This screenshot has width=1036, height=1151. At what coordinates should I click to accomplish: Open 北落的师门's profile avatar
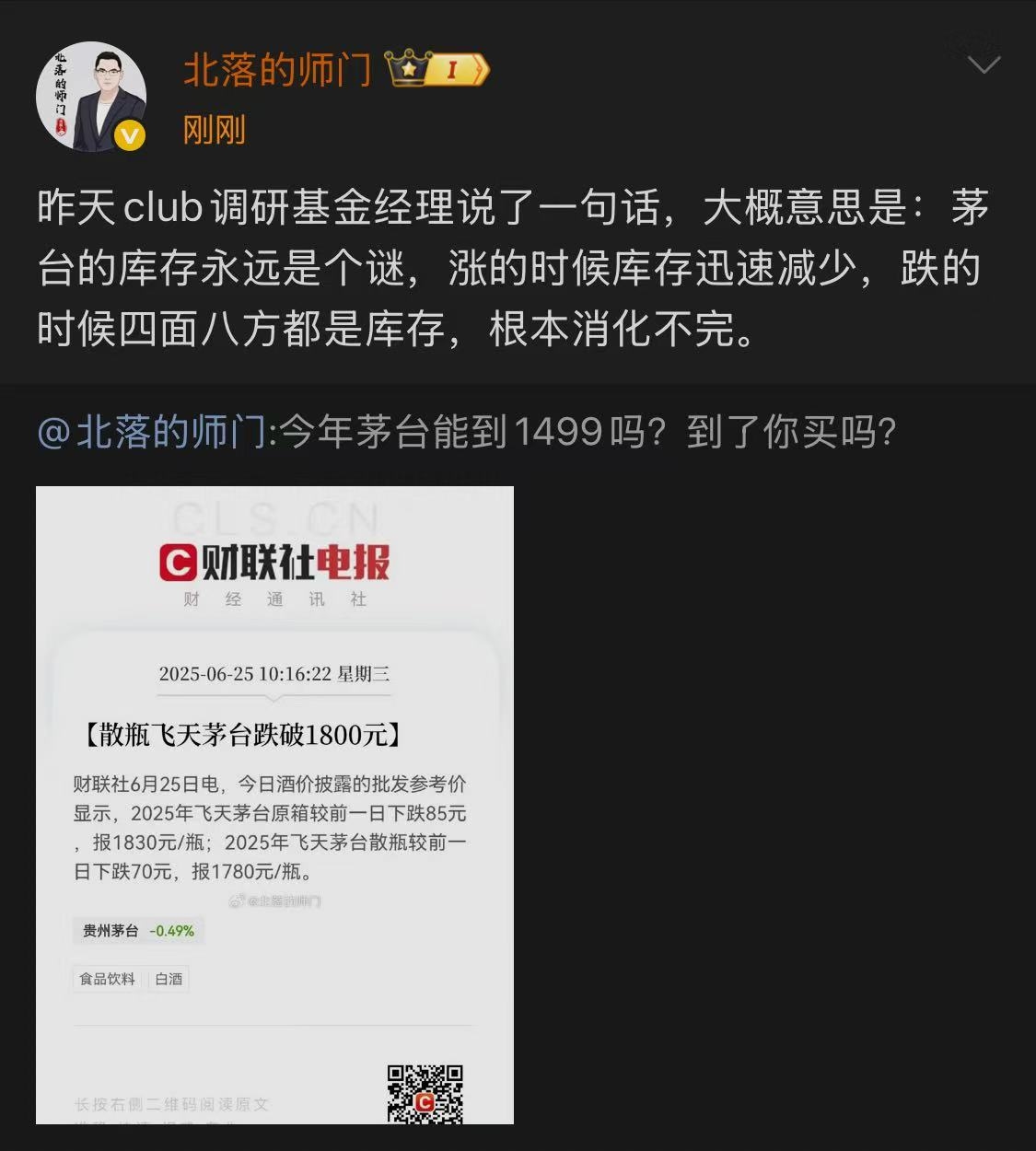click(91, 97)
